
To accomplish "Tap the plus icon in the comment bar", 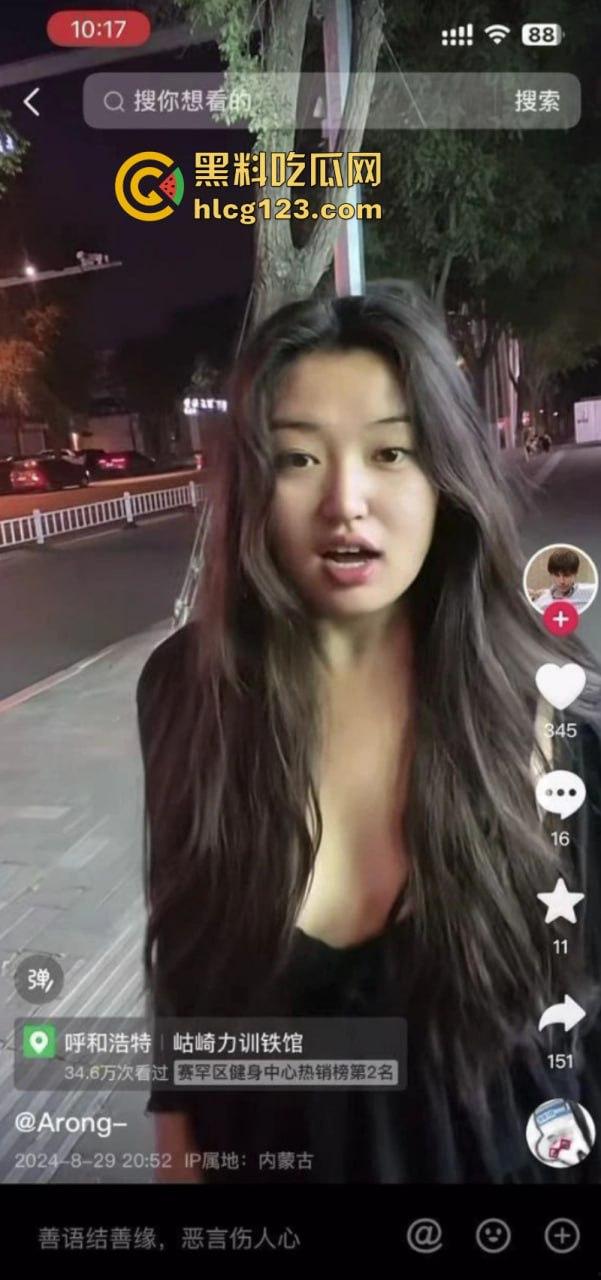I will [x=561, y=1236].
